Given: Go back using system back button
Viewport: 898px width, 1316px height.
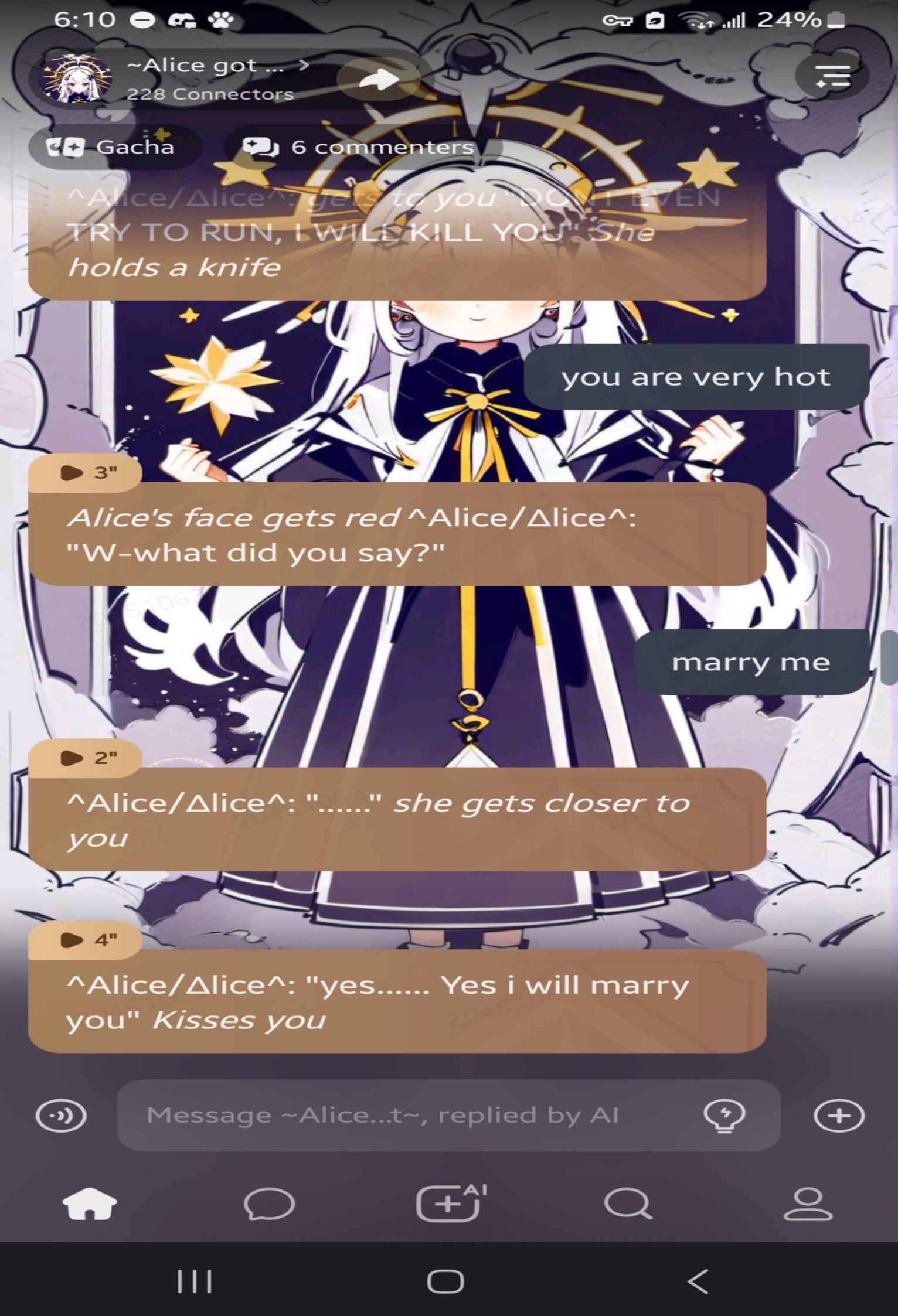Looking at the screenshot, I should click(698, 1281).
